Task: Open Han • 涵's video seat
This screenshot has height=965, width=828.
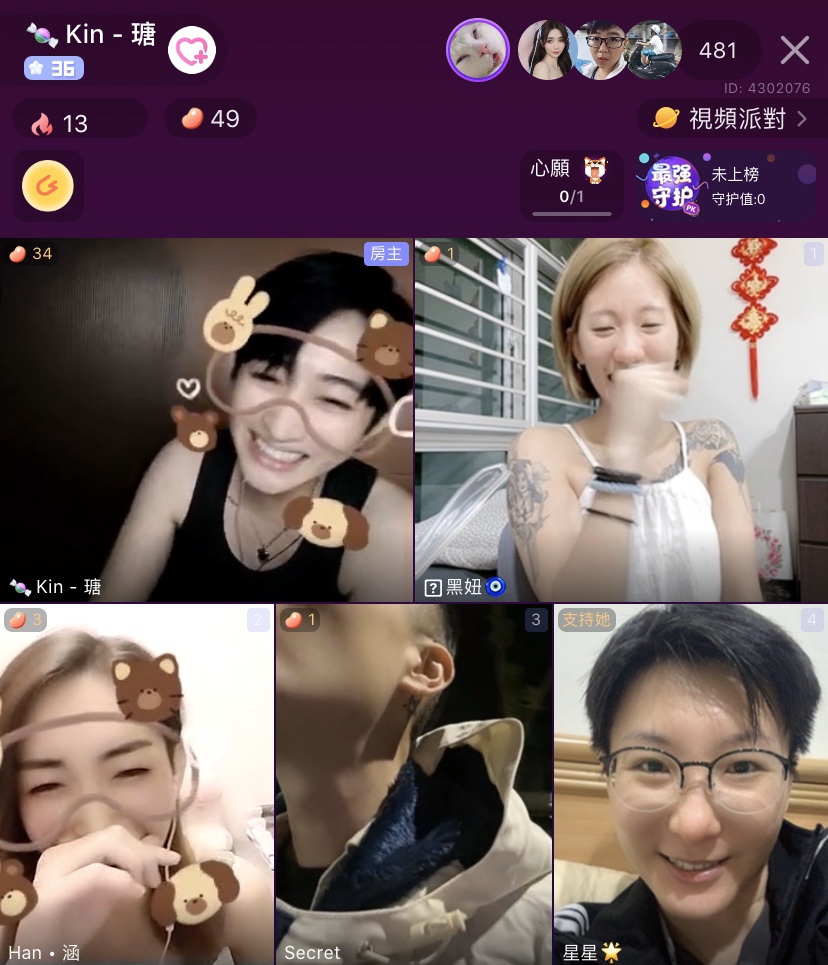Action: (136, 785)
